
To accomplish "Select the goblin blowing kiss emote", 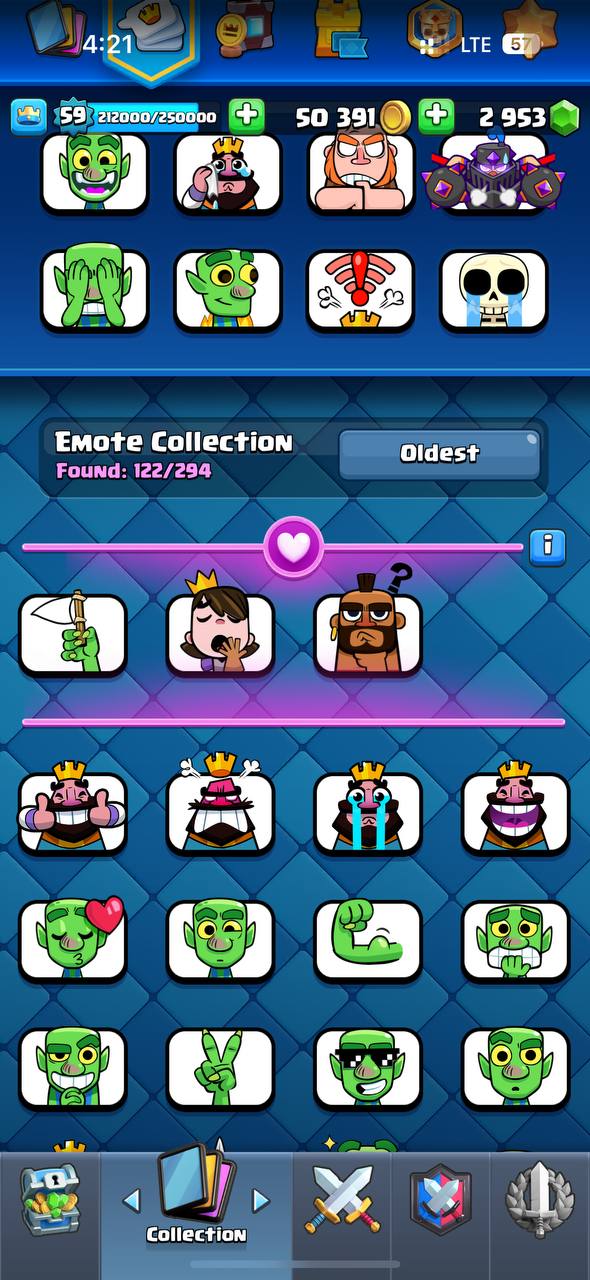I will 73,940.
